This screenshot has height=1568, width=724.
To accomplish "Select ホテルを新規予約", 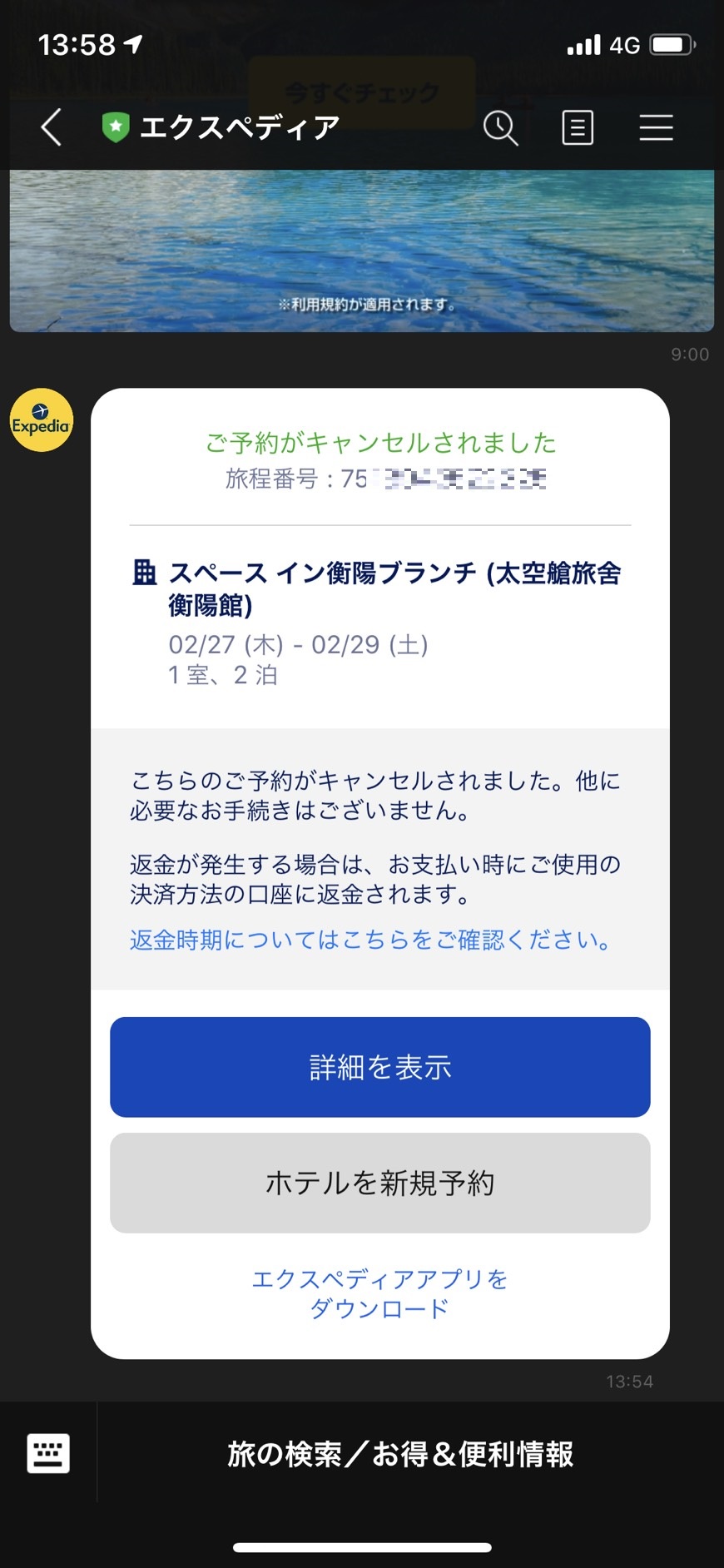I will point(379,1182).
